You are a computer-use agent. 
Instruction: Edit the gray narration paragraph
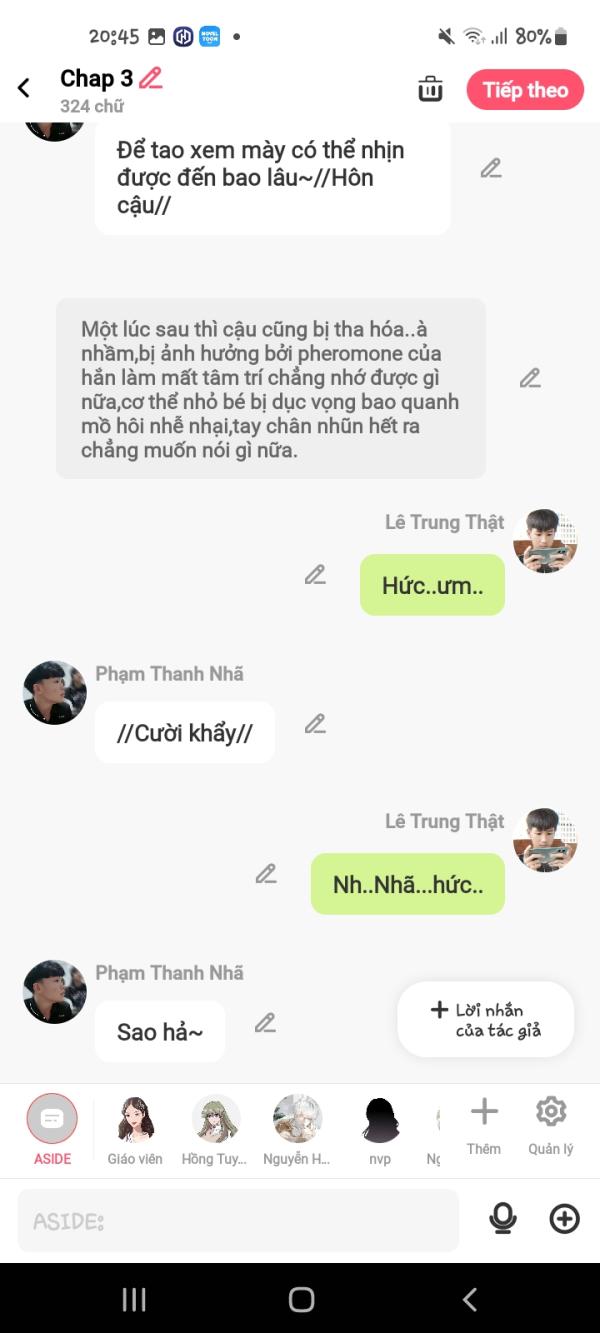click(530, 379)
